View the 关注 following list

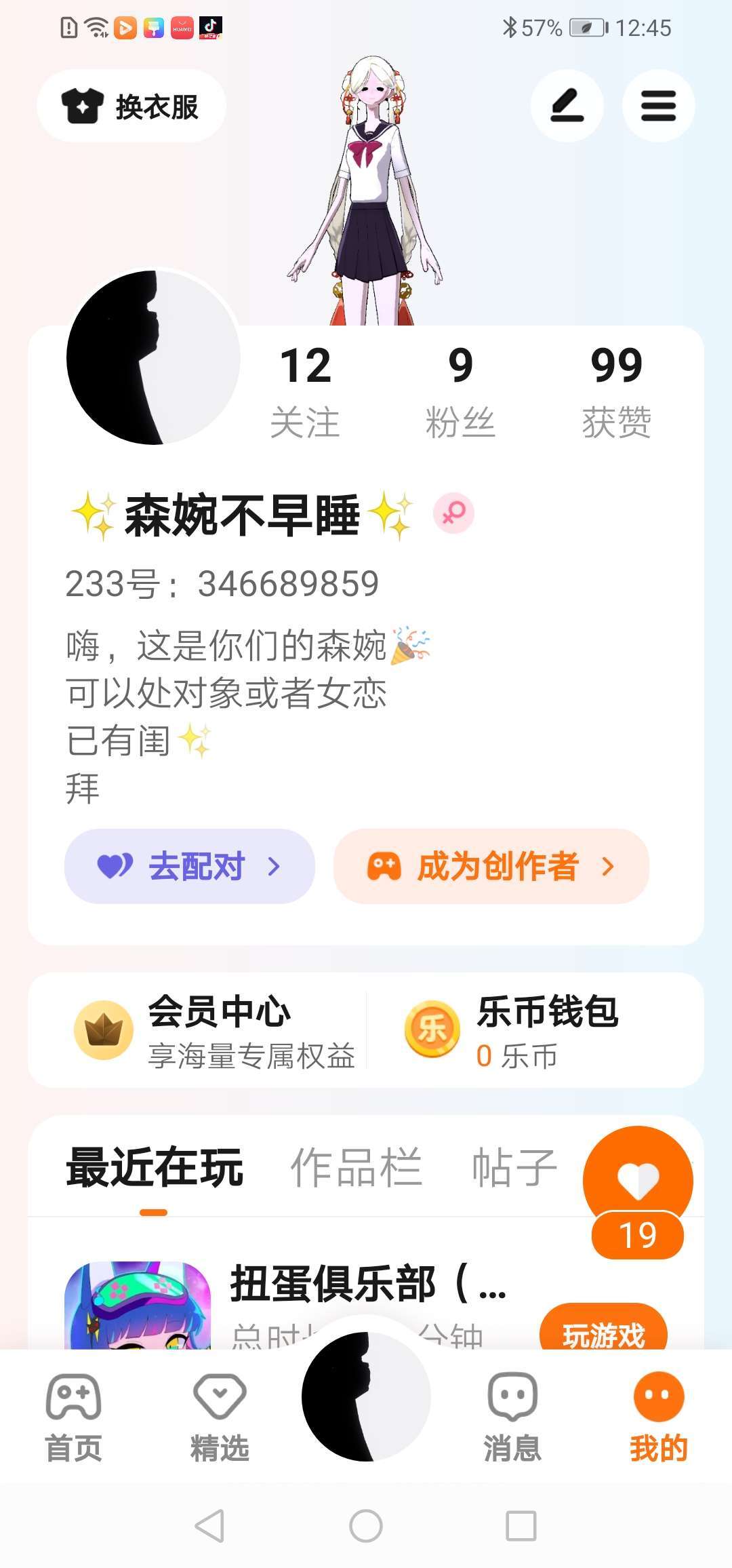point(305,391)
